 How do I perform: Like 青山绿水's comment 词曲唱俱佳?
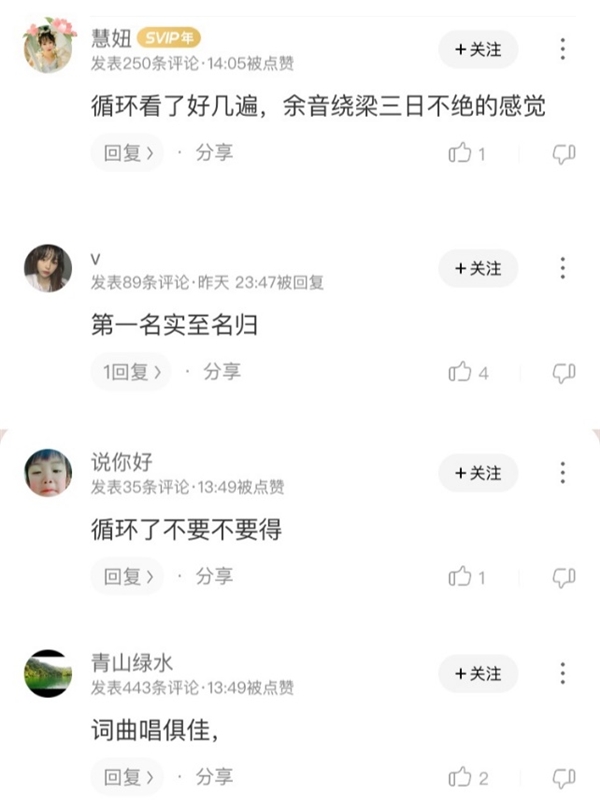click(x=462, y=777)
